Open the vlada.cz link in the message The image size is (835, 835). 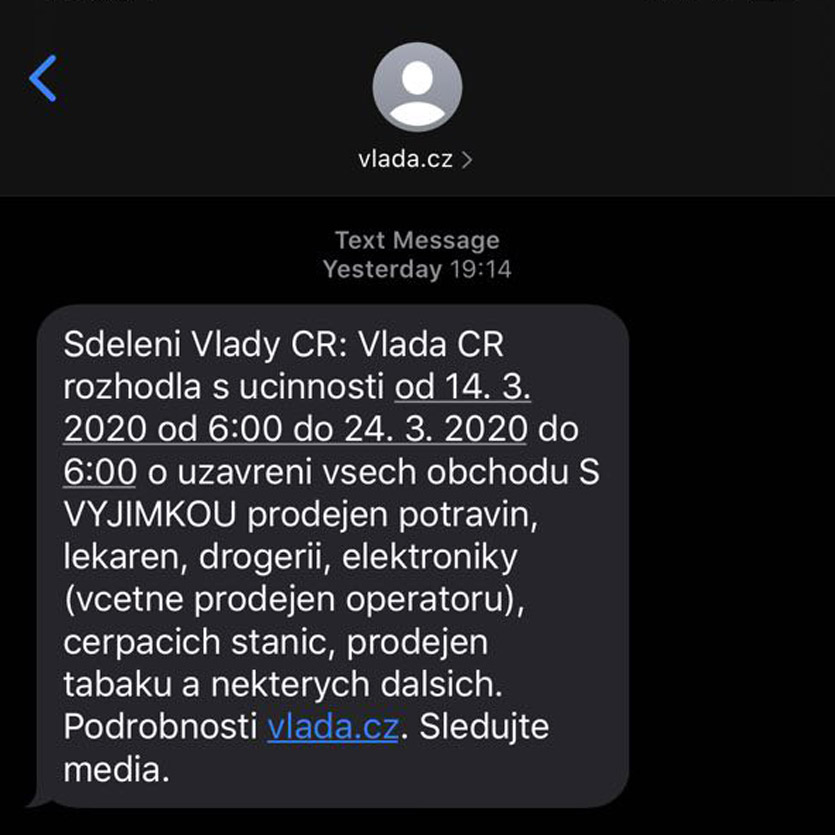tap(333, 726)
